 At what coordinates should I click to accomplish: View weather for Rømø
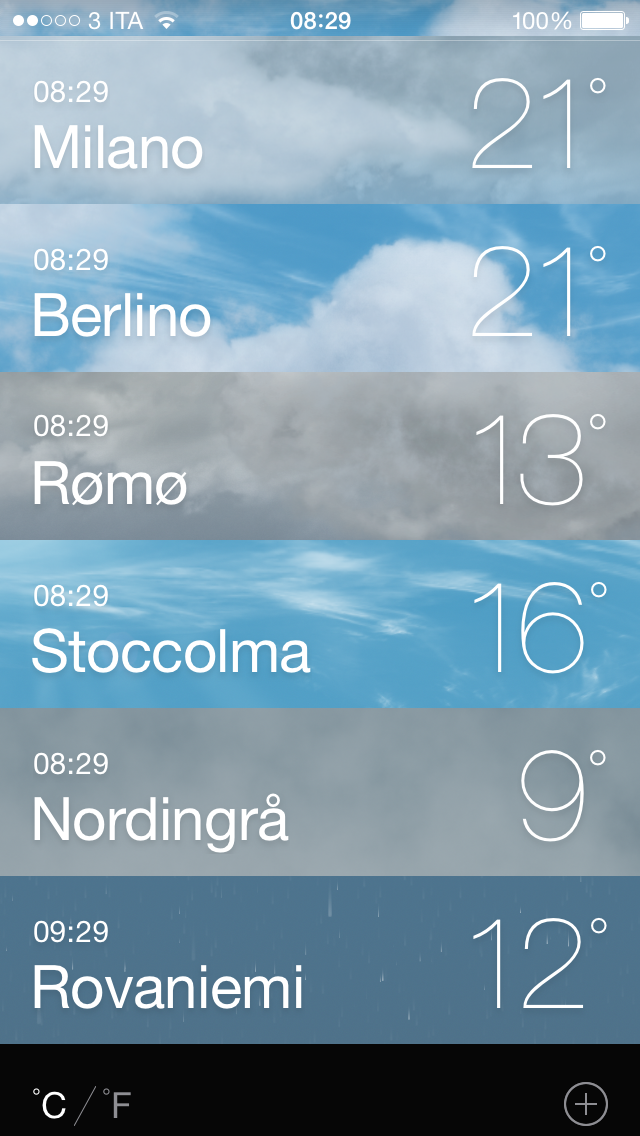coord(320,457)
